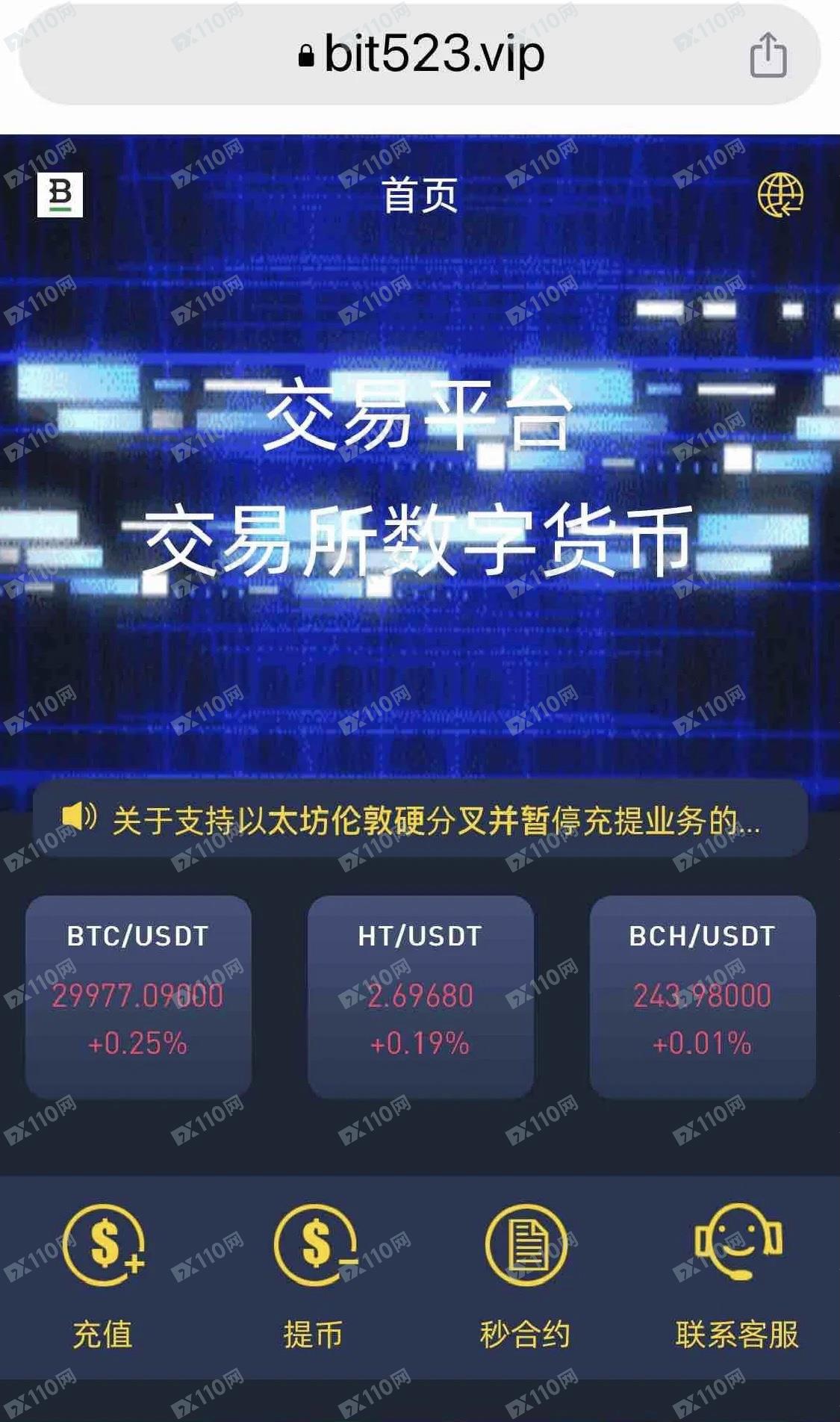Open the HT/USDT market card
Image resolution: width=840 pixels, height=1422 pixels.
click(x=420, y=996)
